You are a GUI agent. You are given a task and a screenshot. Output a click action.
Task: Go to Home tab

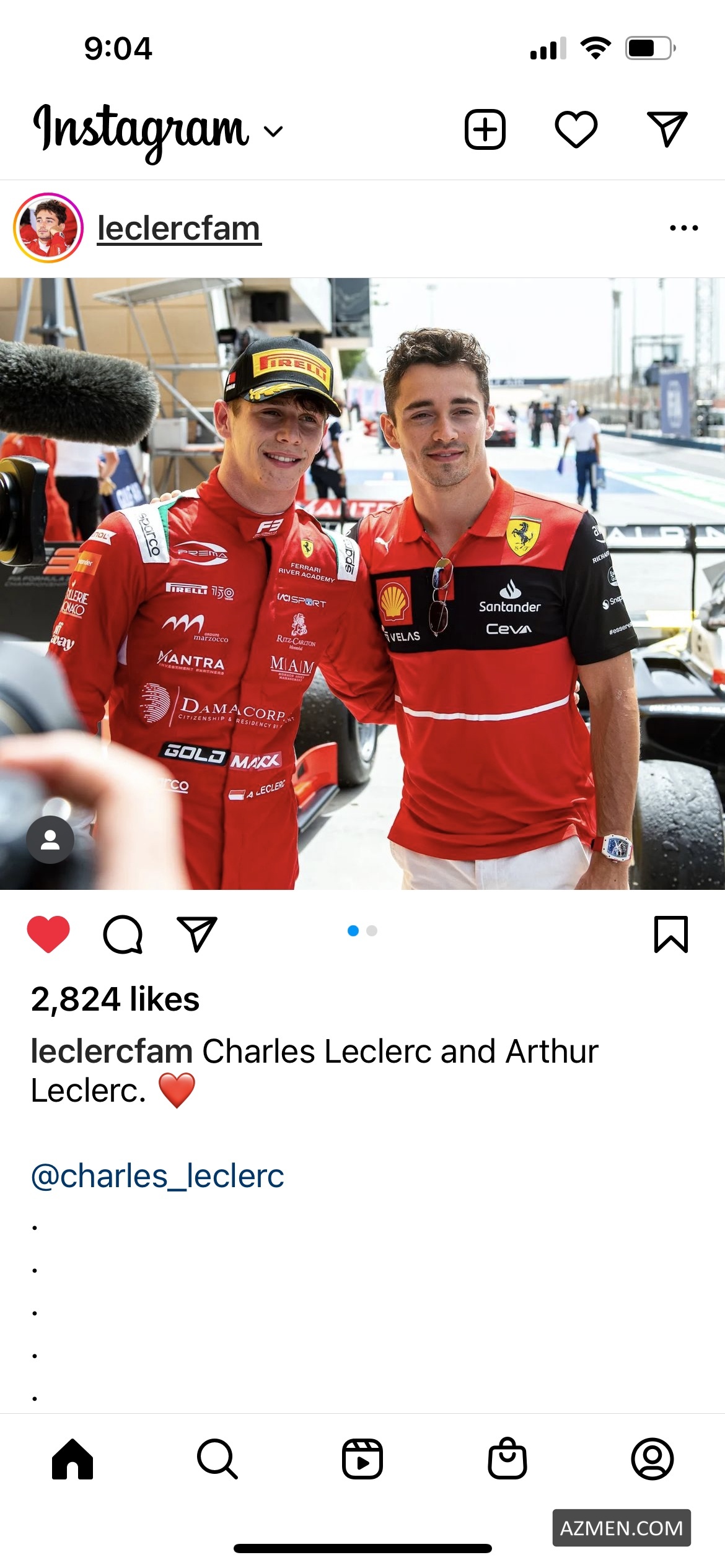point(72,1459)
